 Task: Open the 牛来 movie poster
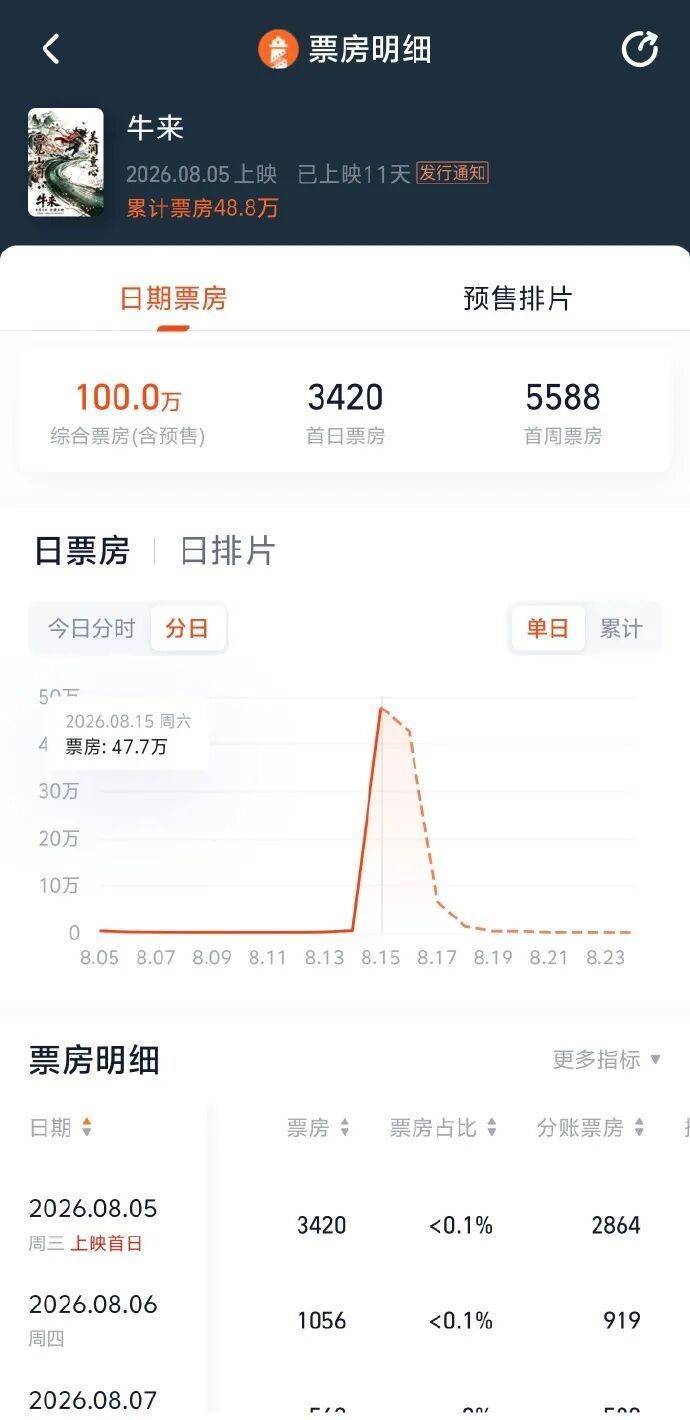click(x=66, y=162)
